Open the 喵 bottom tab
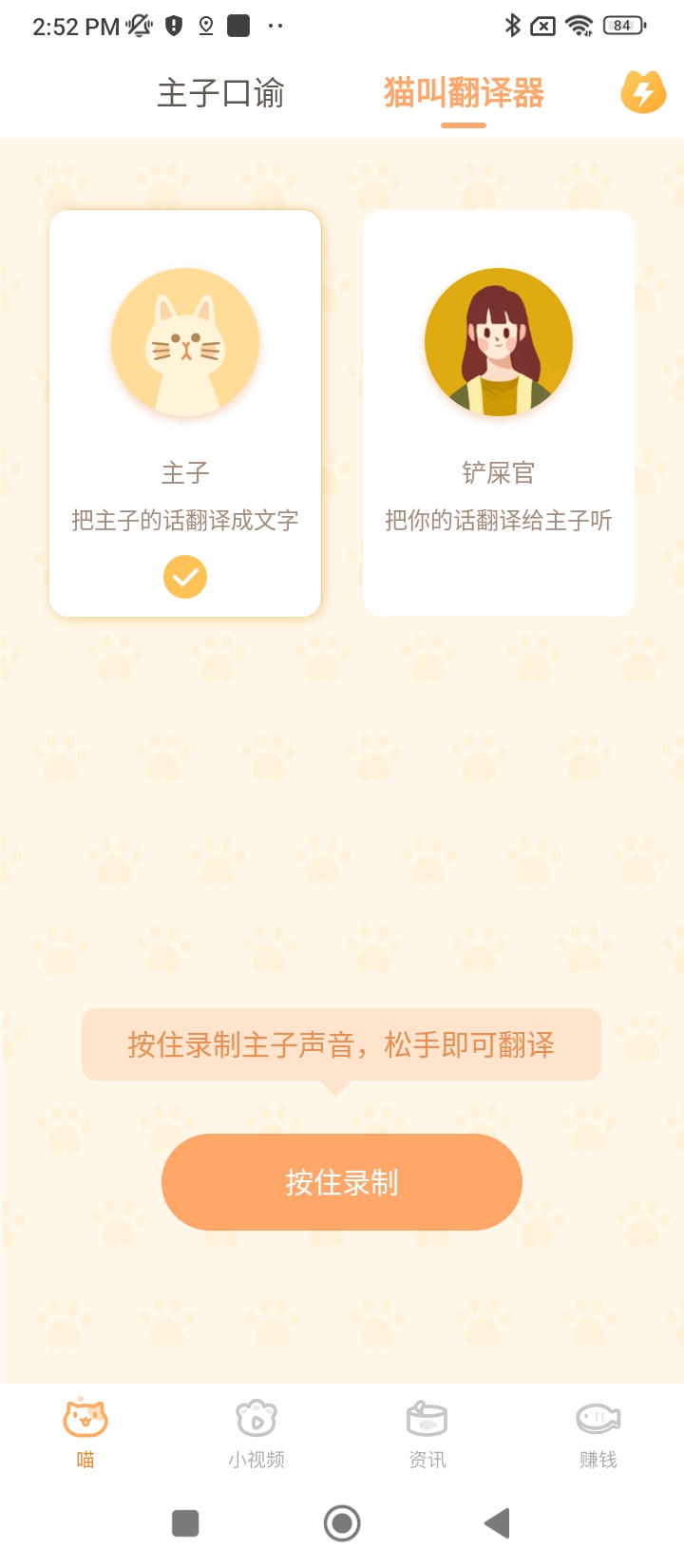 (x=85, y=1433)
